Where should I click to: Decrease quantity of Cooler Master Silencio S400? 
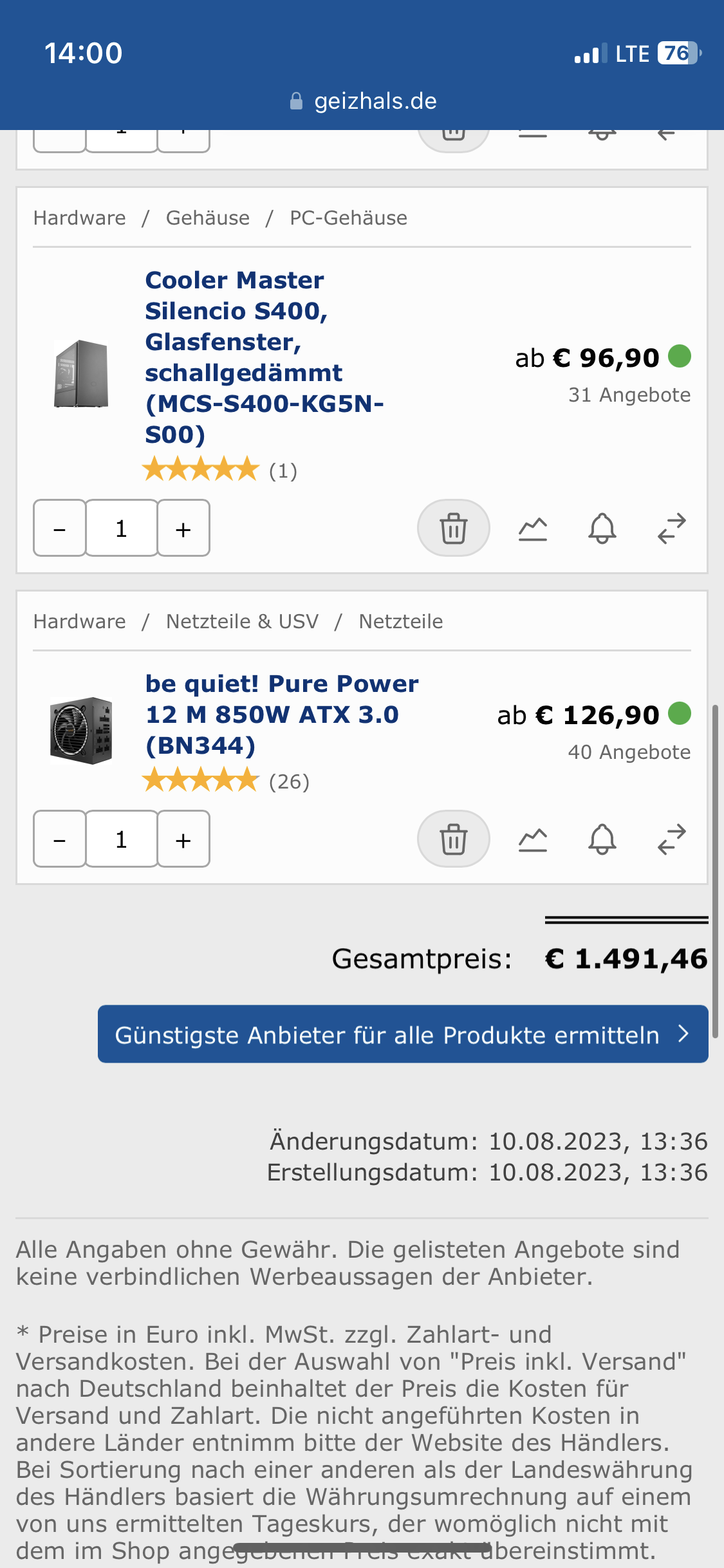(59, 528)
